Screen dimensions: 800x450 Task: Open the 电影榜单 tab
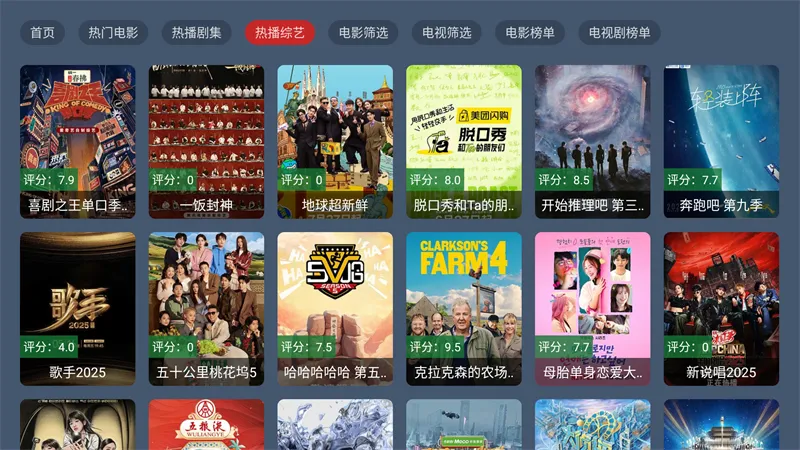click(x=530, y=33)
